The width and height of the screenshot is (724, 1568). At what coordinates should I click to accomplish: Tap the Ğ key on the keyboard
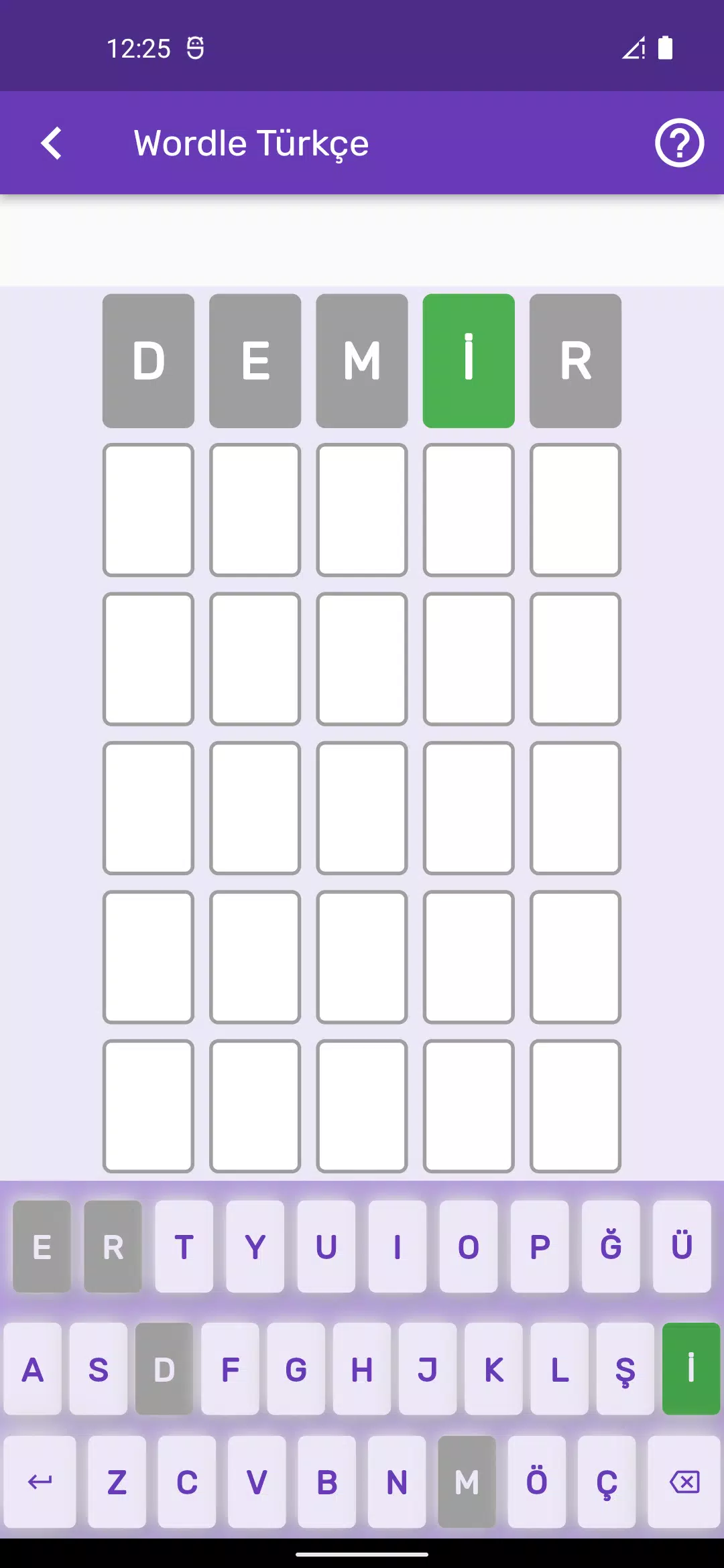(x=609, y=1245)
